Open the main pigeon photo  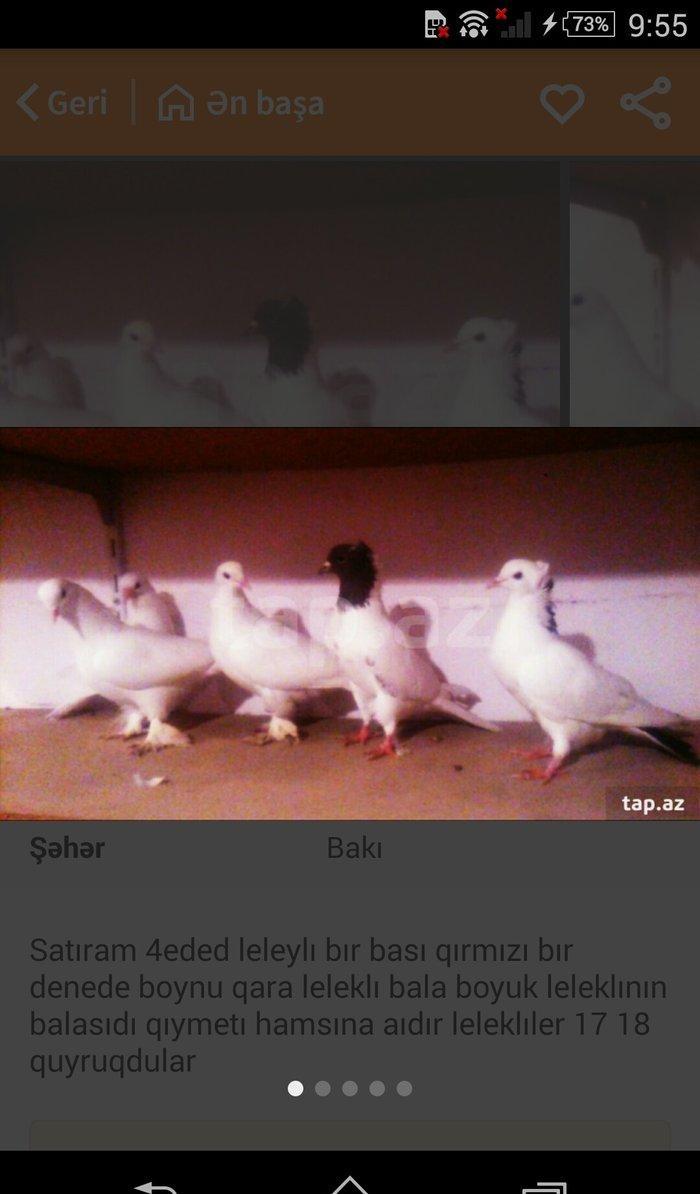click(350, 625)
